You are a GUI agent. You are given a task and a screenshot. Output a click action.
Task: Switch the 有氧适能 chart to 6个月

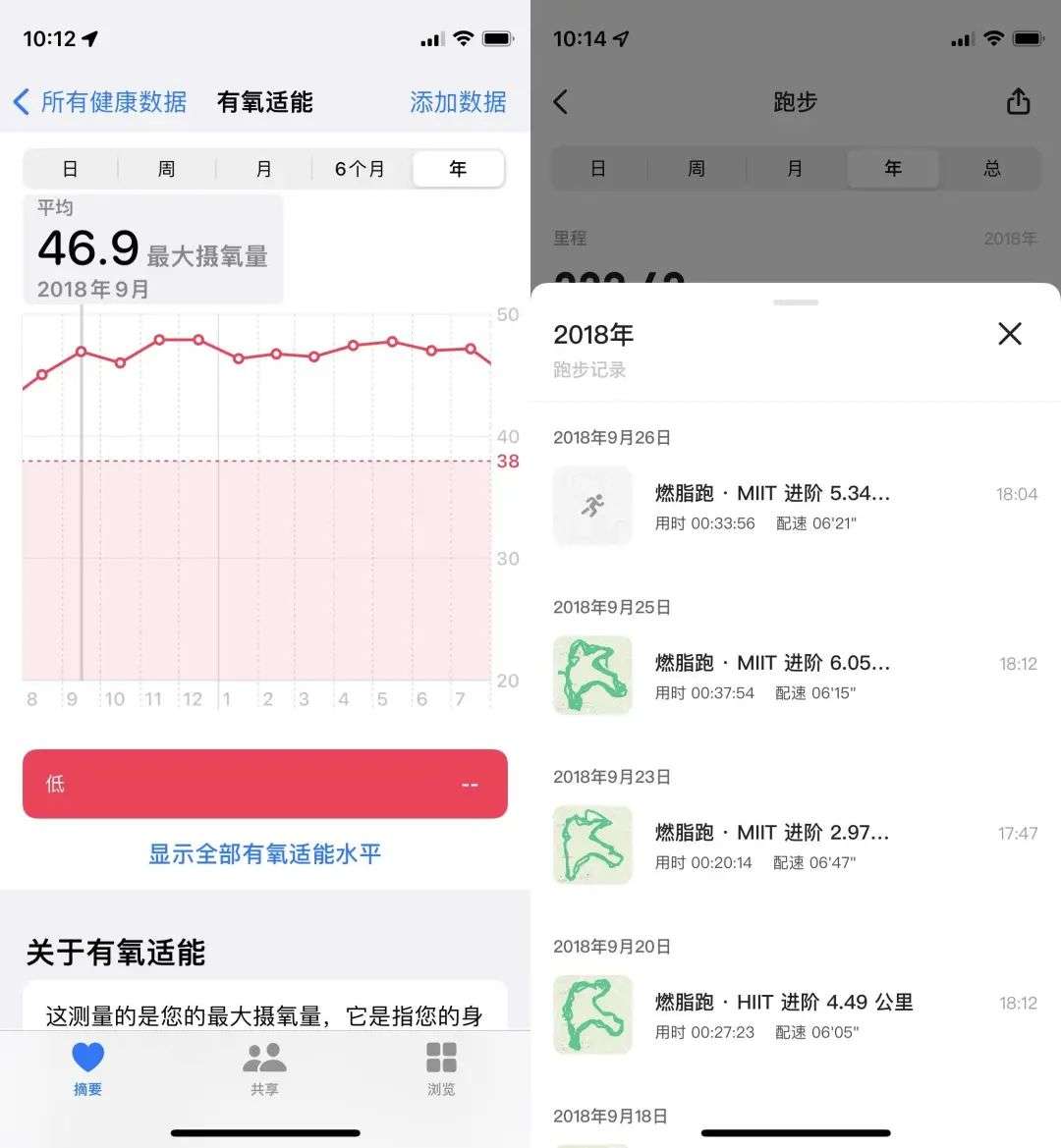[360, 169]
